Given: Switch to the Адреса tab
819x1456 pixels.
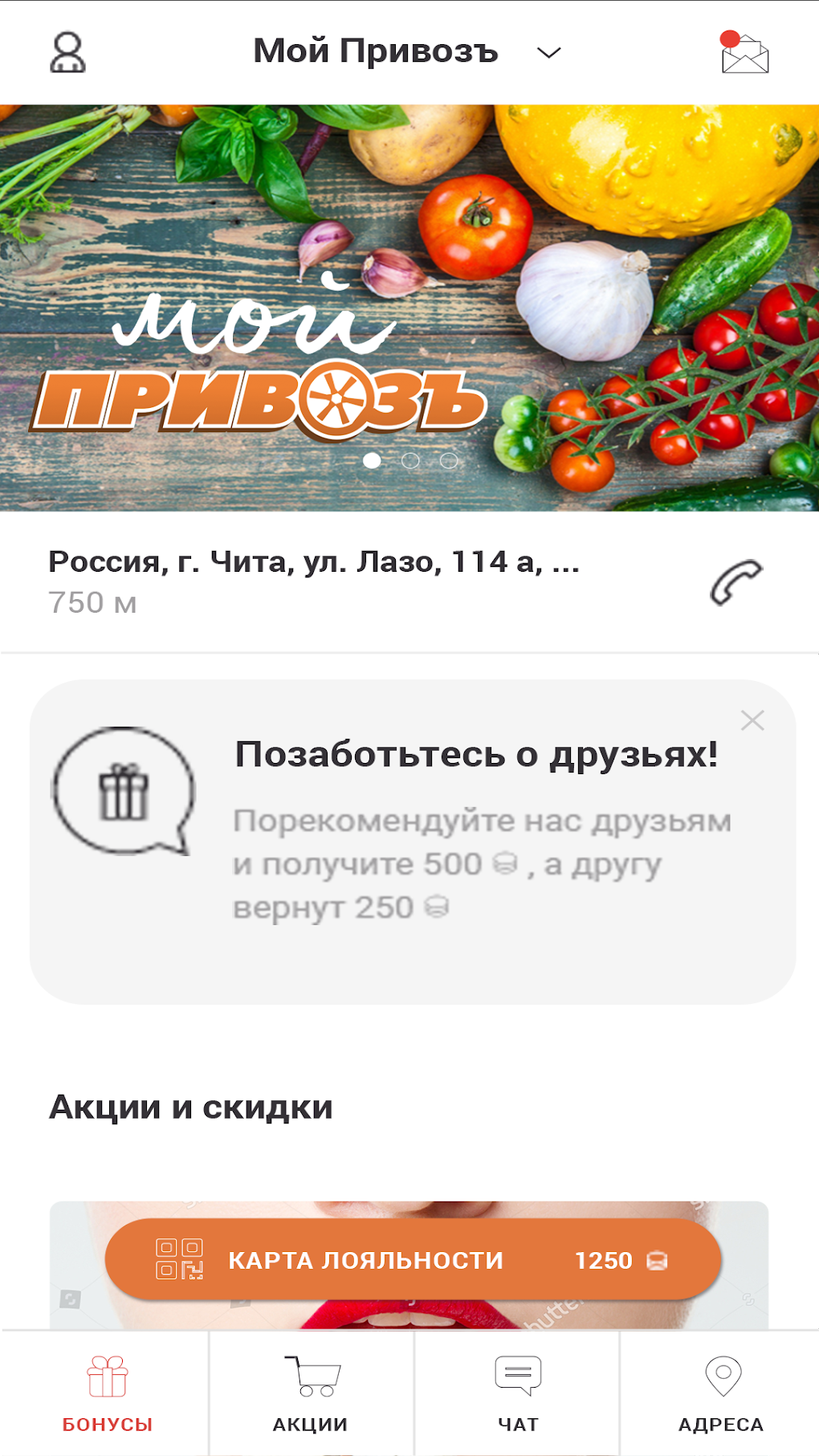Looking at the screenshot, I should coord(721,1395).
